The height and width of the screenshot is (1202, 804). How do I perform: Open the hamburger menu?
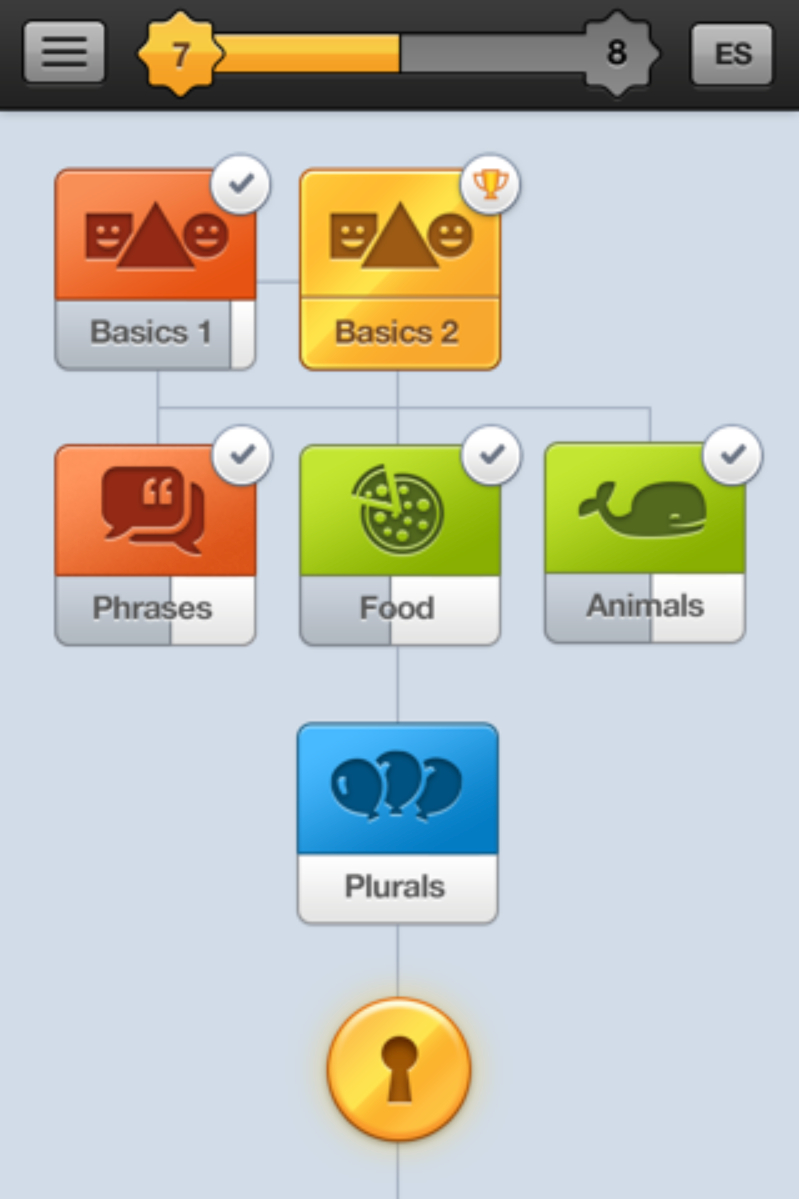pyautogui.click(x=64, y=52)
